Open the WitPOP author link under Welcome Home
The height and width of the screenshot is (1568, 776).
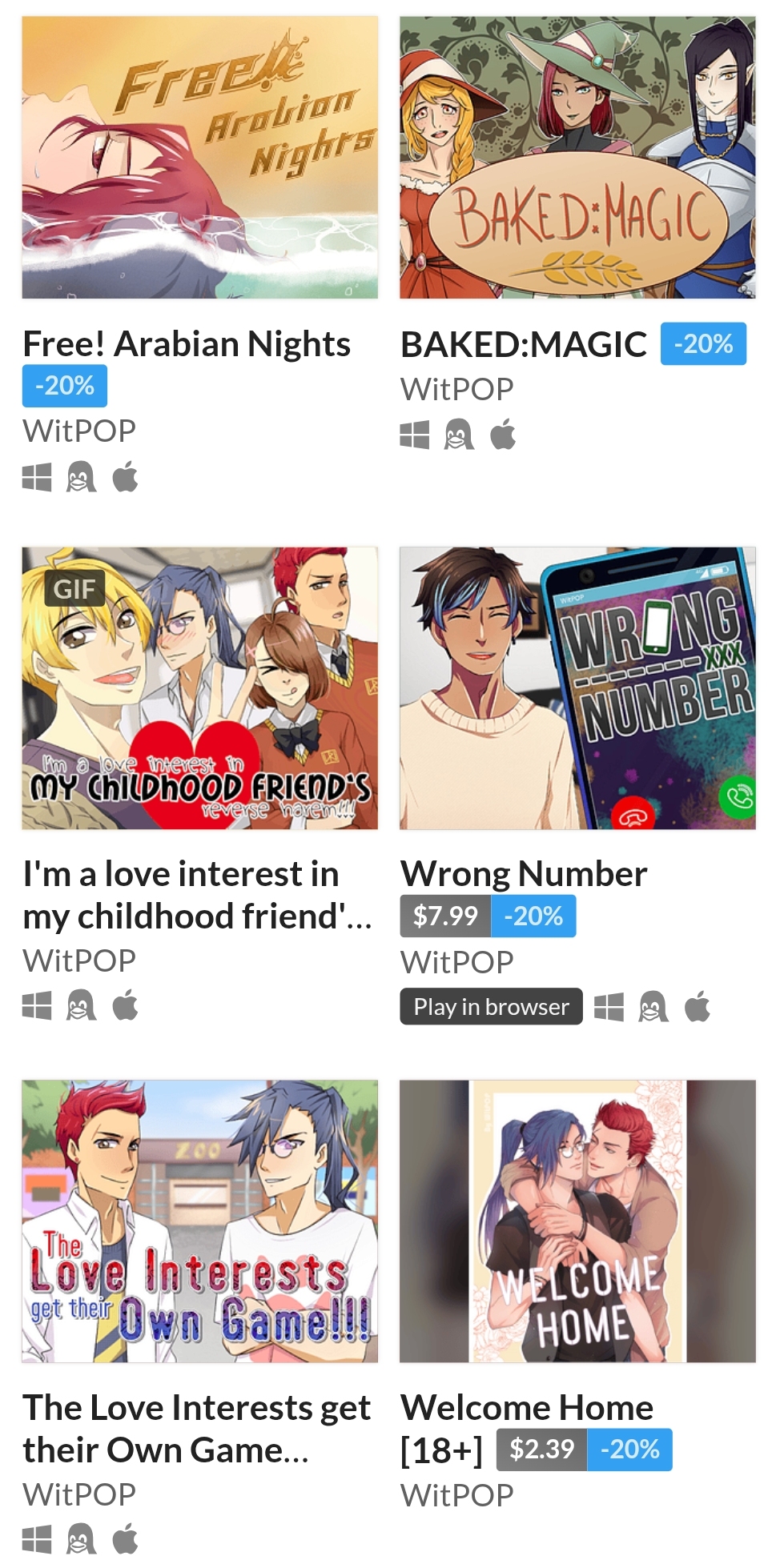(457, 1495)
